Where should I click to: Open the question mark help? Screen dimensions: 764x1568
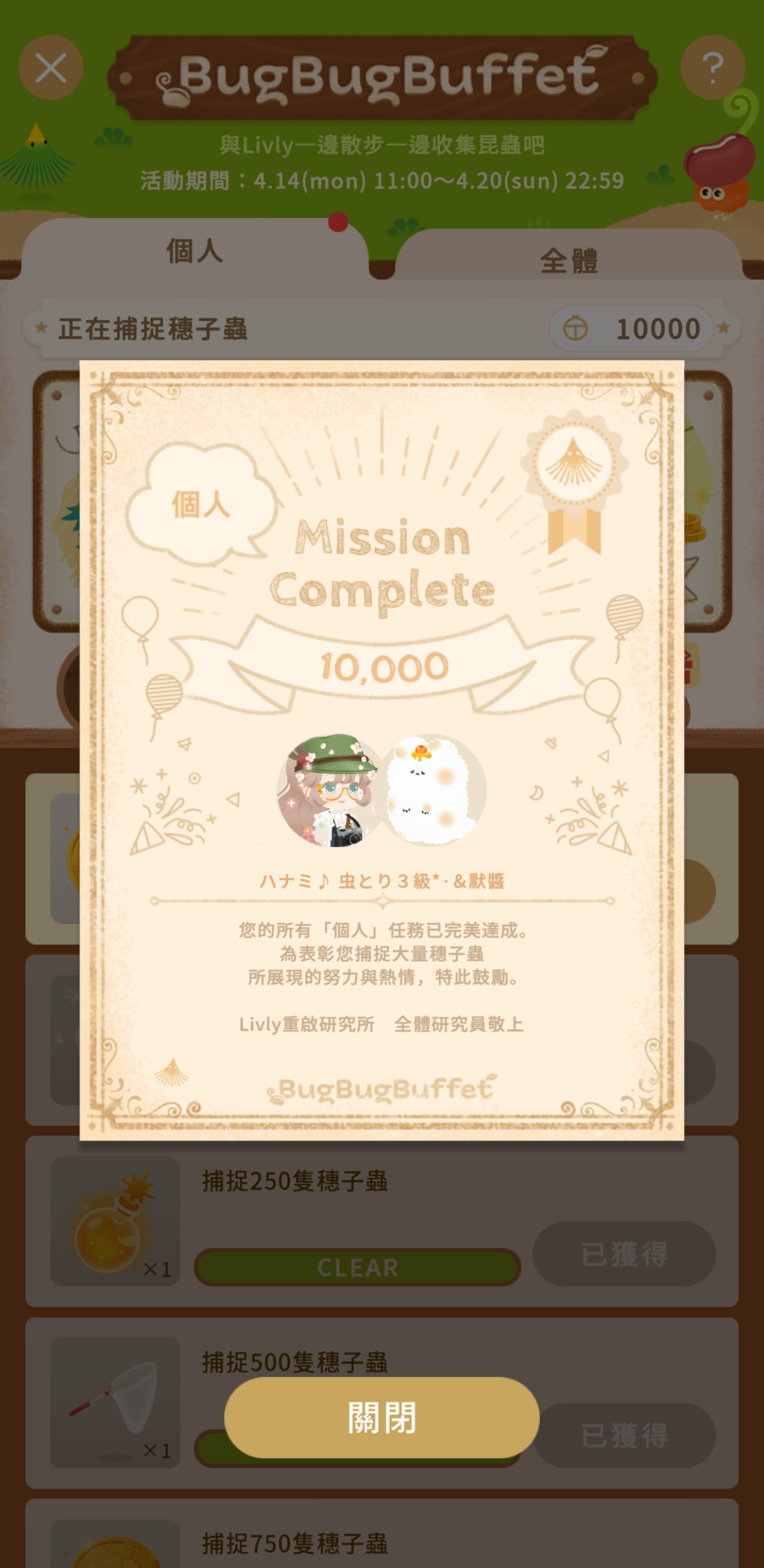tap(712, 68)
